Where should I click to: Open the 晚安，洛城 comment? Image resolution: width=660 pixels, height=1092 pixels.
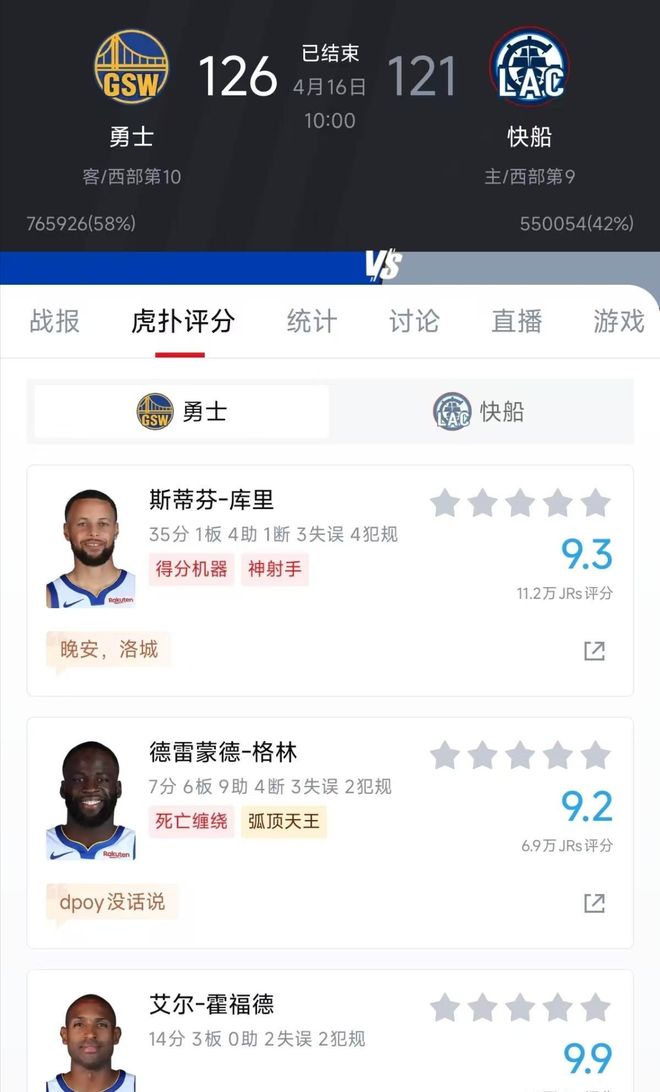point(109,650)
